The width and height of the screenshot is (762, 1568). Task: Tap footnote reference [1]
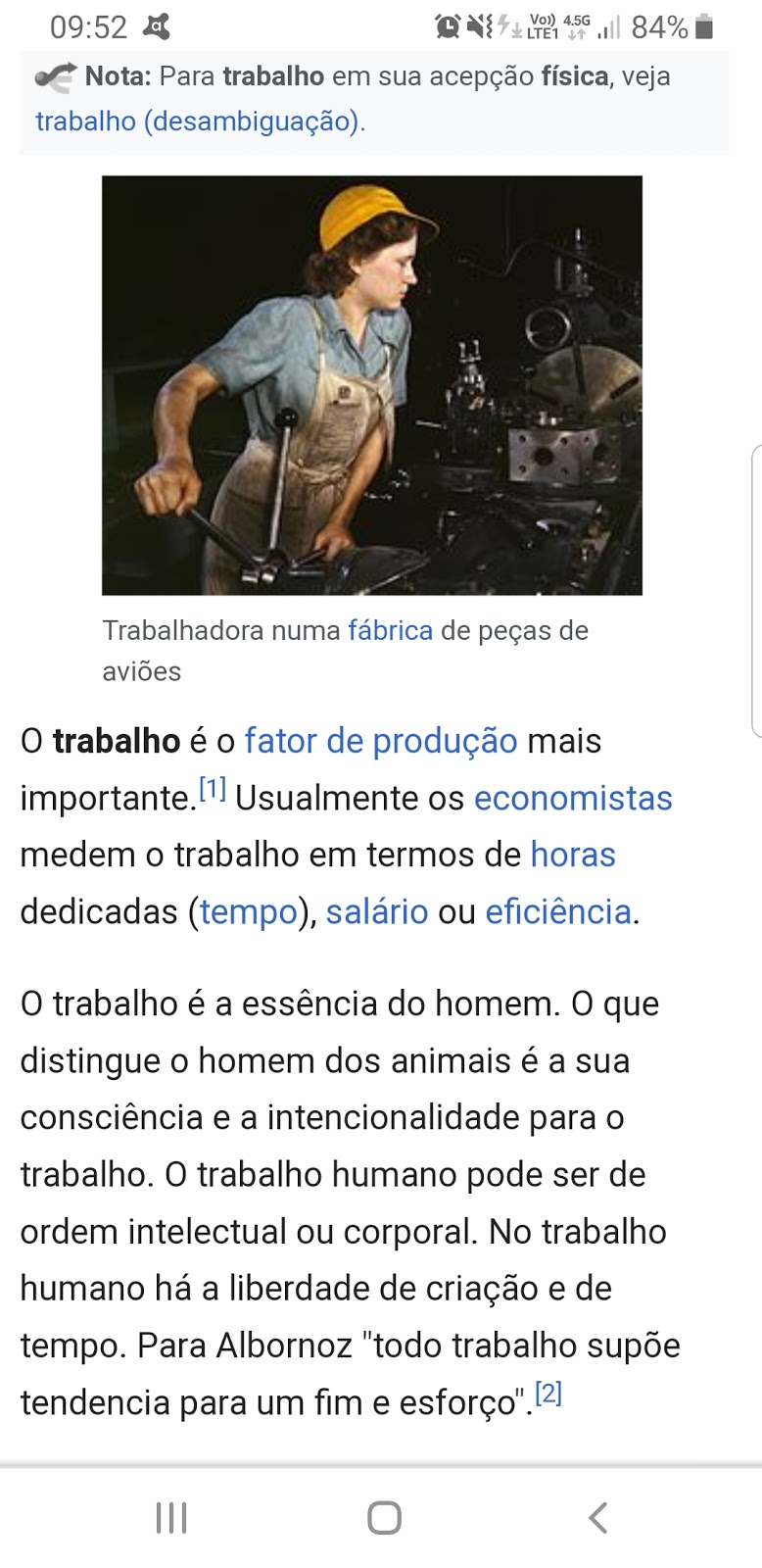pyautogui.click(x=213, y=789)
